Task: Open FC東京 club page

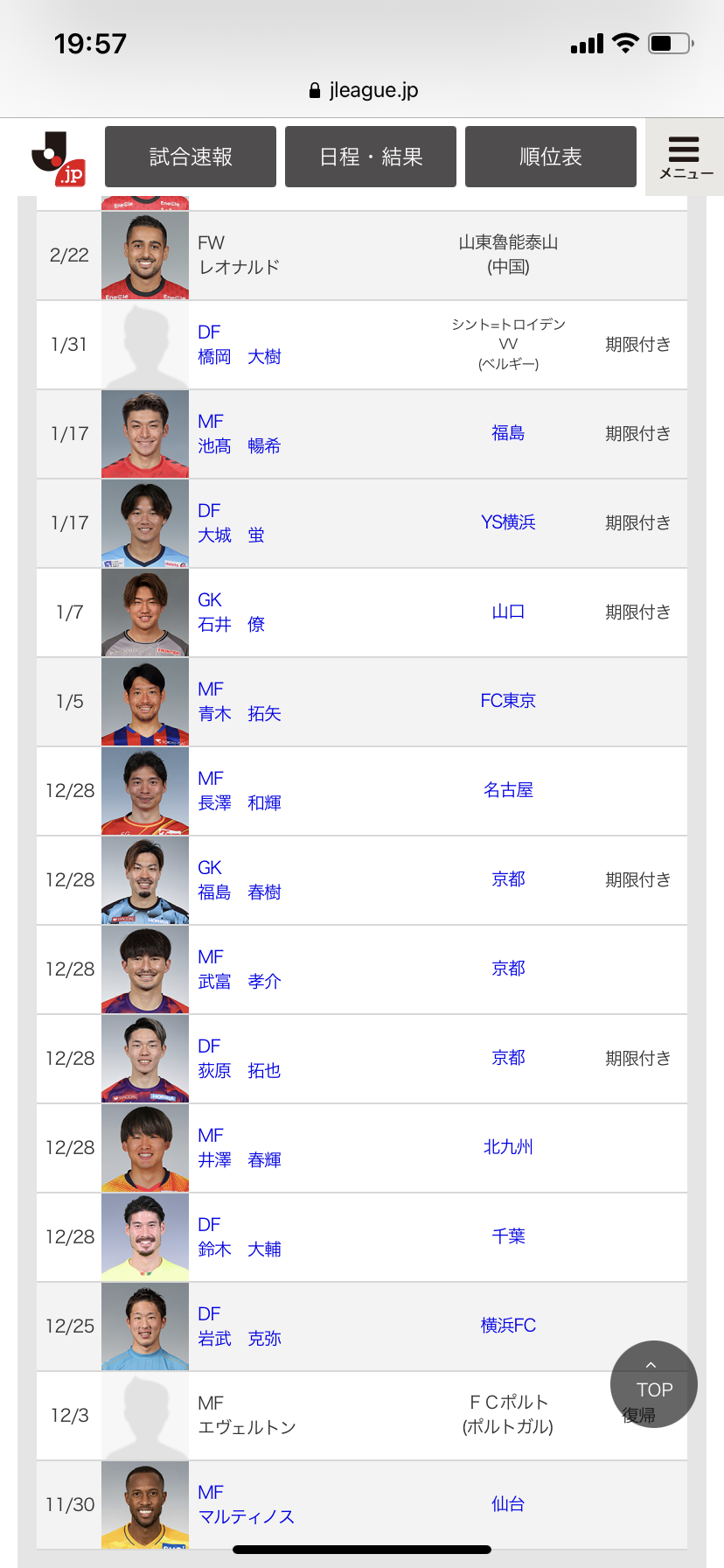Action: (508, 701)
